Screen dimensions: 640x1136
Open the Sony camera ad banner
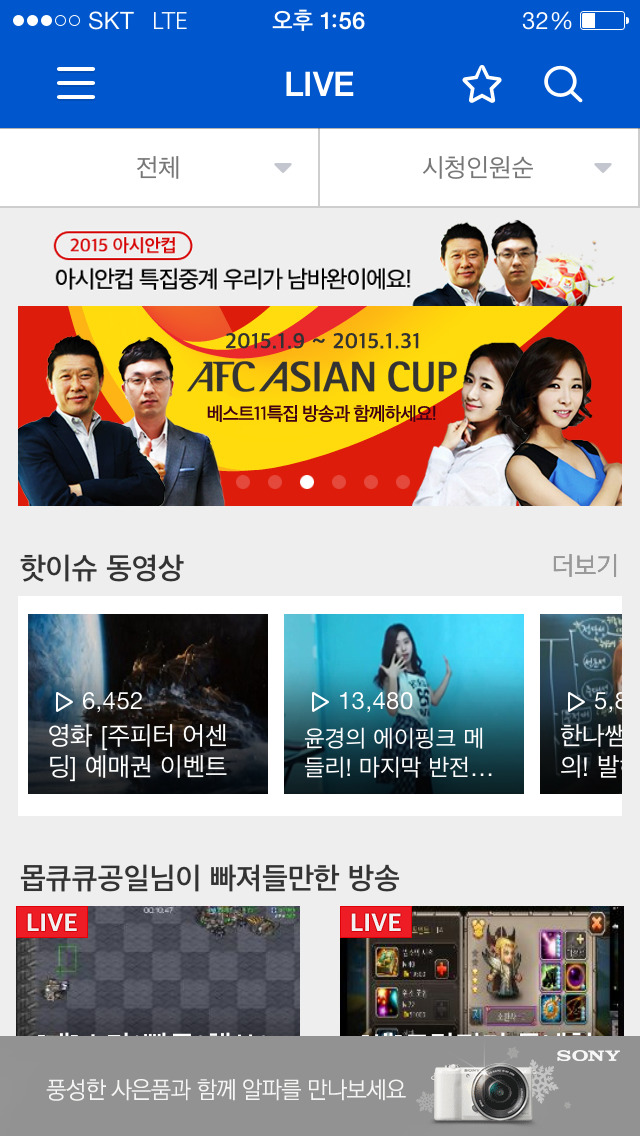click(x=320, y=1087)
